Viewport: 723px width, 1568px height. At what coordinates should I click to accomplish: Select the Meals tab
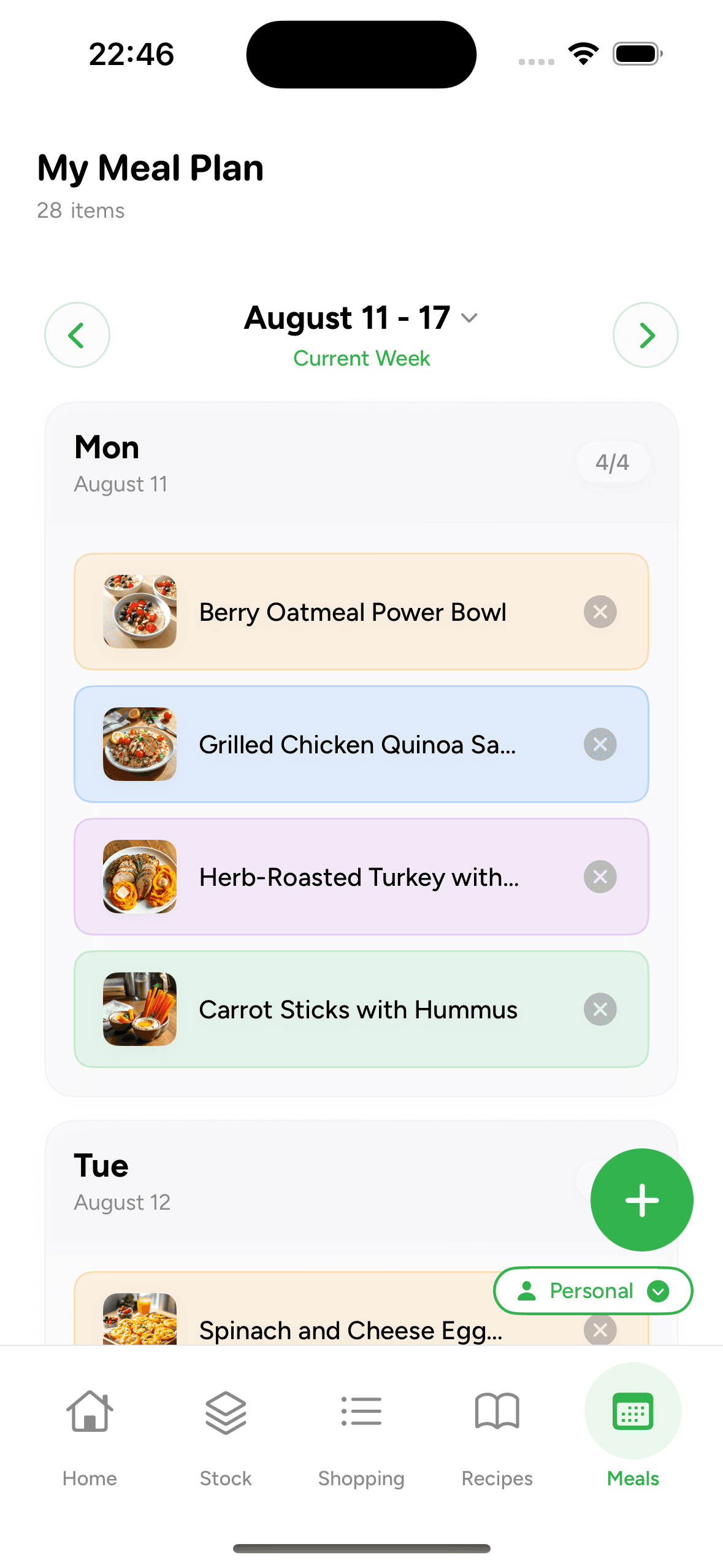pos(633,1431)
